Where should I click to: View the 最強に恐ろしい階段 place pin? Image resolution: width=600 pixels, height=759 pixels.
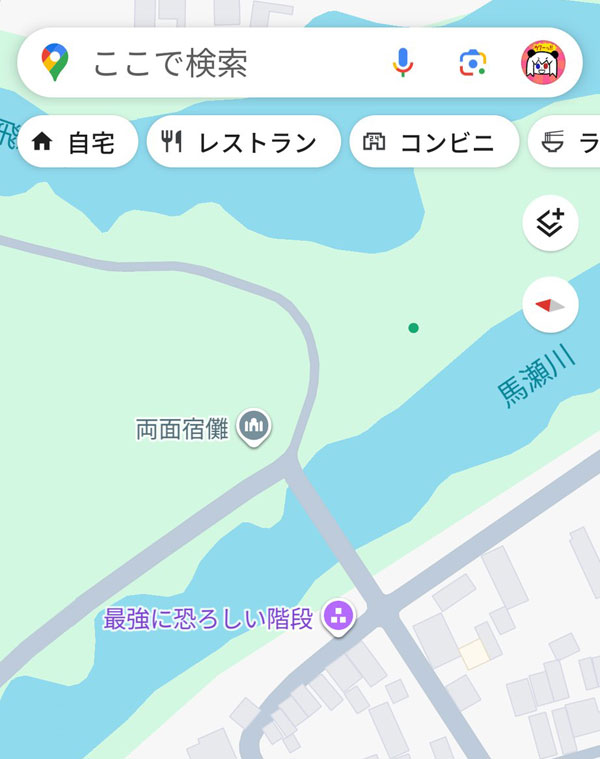(339, 617)
